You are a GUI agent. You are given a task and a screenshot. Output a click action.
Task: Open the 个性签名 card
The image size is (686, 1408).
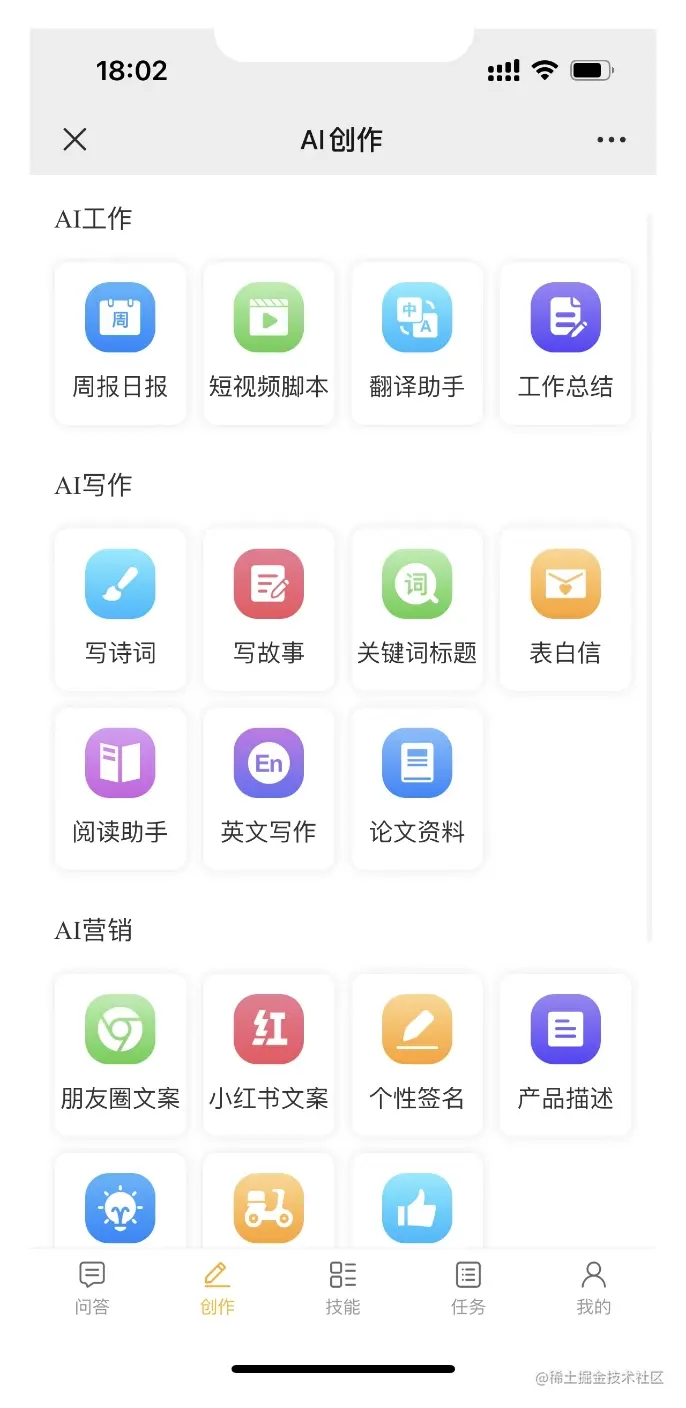417,1054
